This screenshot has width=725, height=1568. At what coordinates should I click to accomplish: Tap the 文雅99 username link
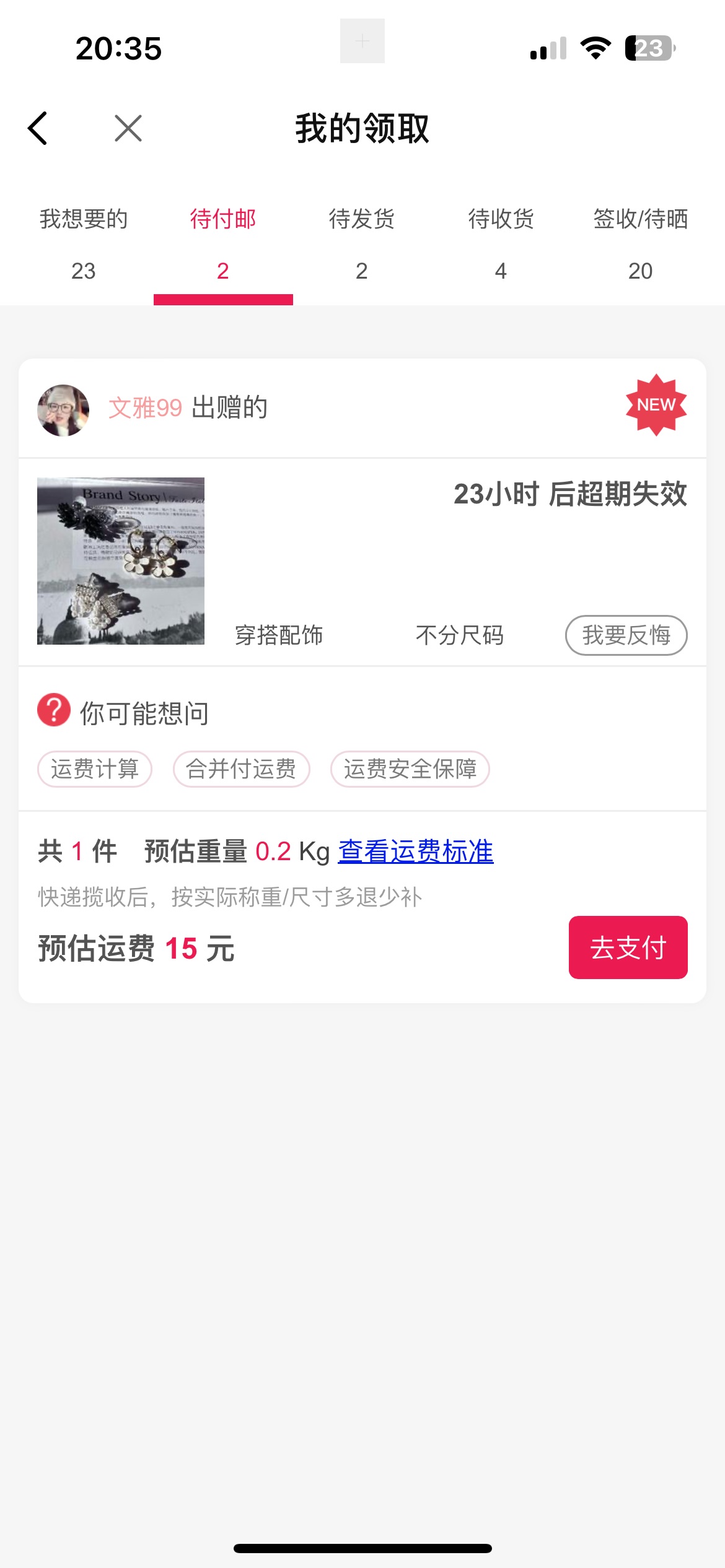click(146, 408)
